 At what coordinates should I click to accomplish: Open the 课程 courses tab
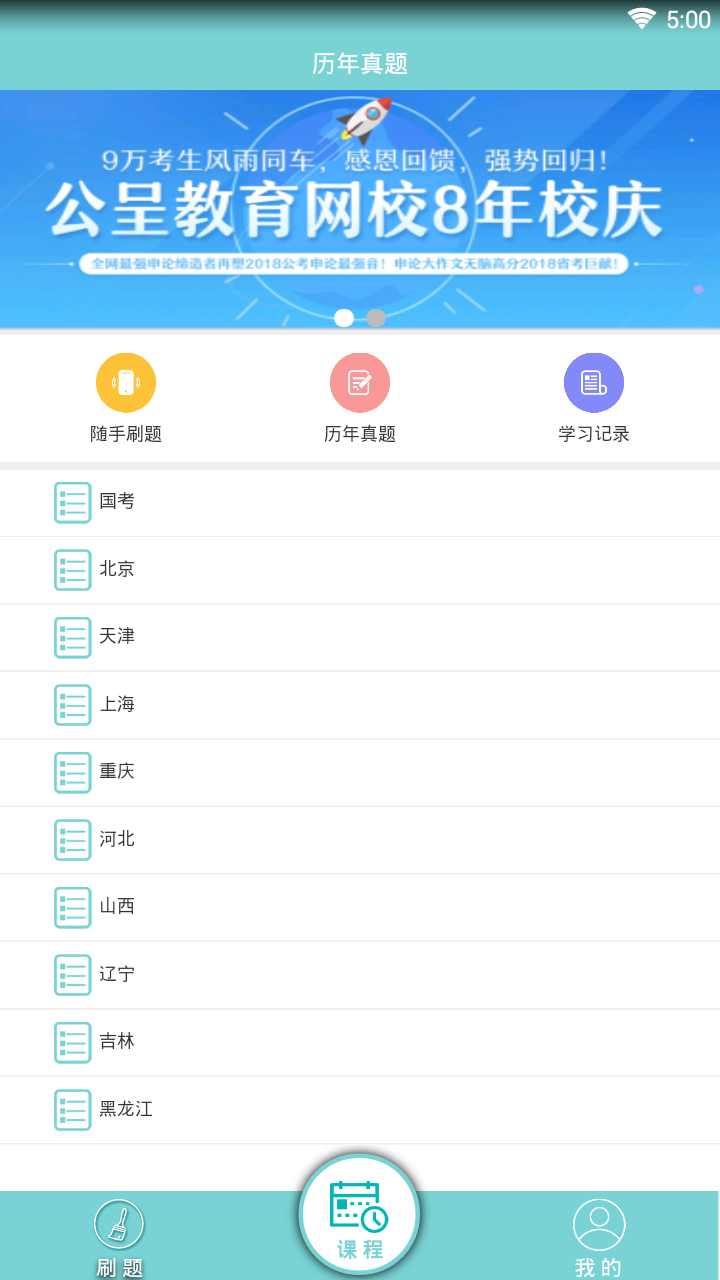[360, 1215]
